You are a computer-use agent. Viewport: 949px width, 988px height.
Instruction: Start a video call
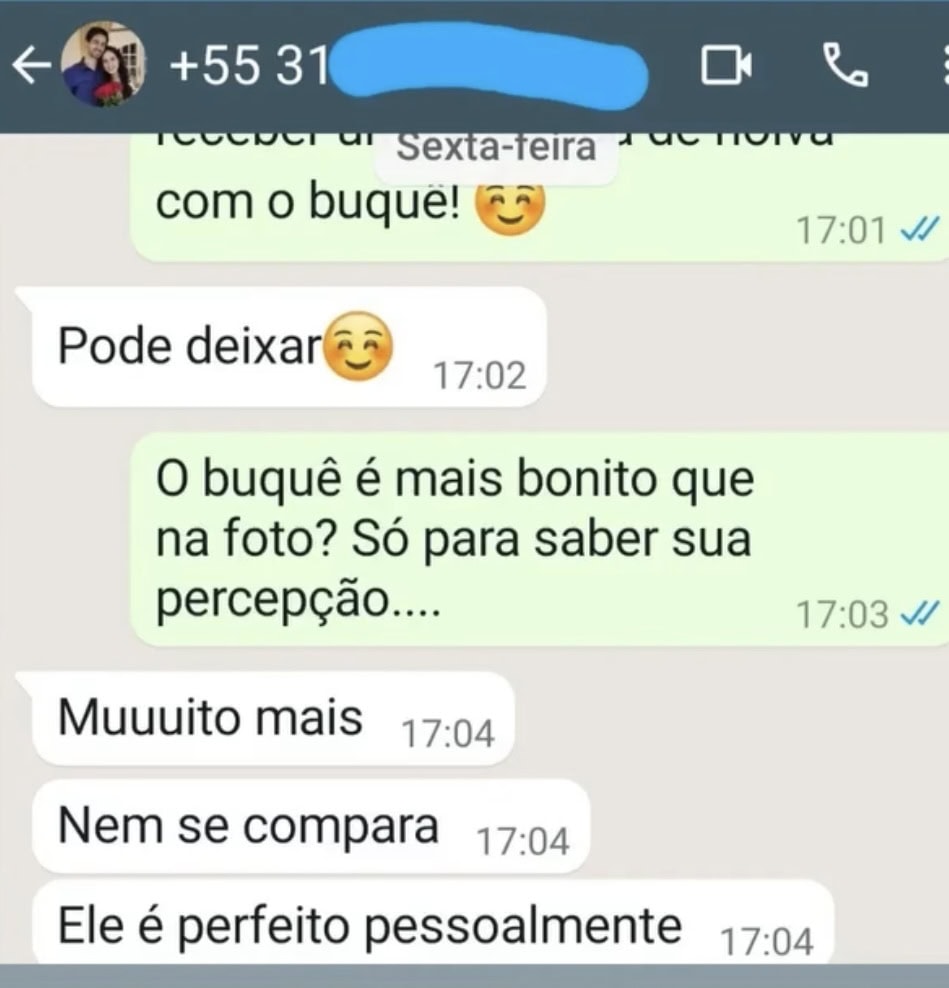click(726, 66)
